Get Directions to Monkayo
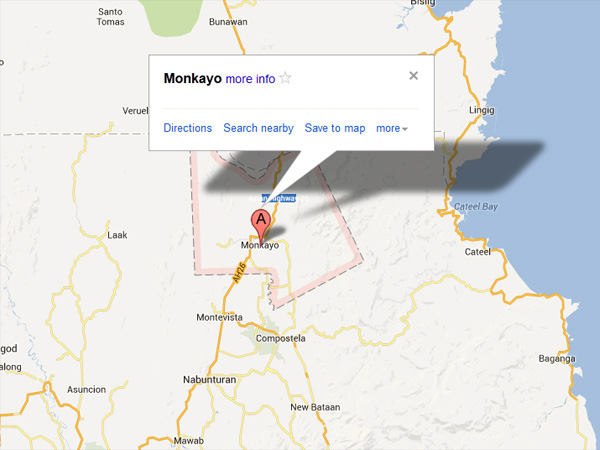The image size is (600, 450). [188, 128]
